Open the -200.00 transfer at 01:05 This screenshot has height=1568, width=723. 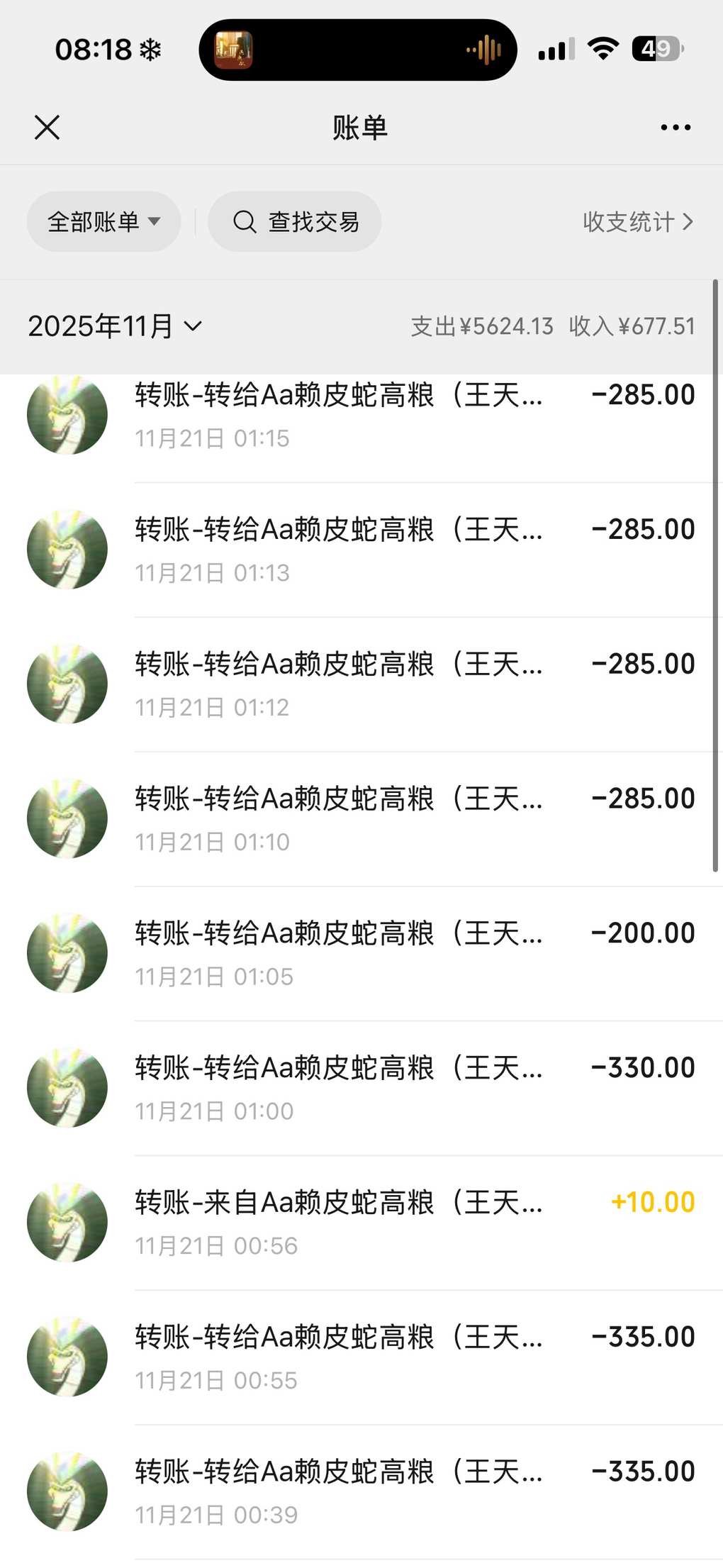(361, 954)
